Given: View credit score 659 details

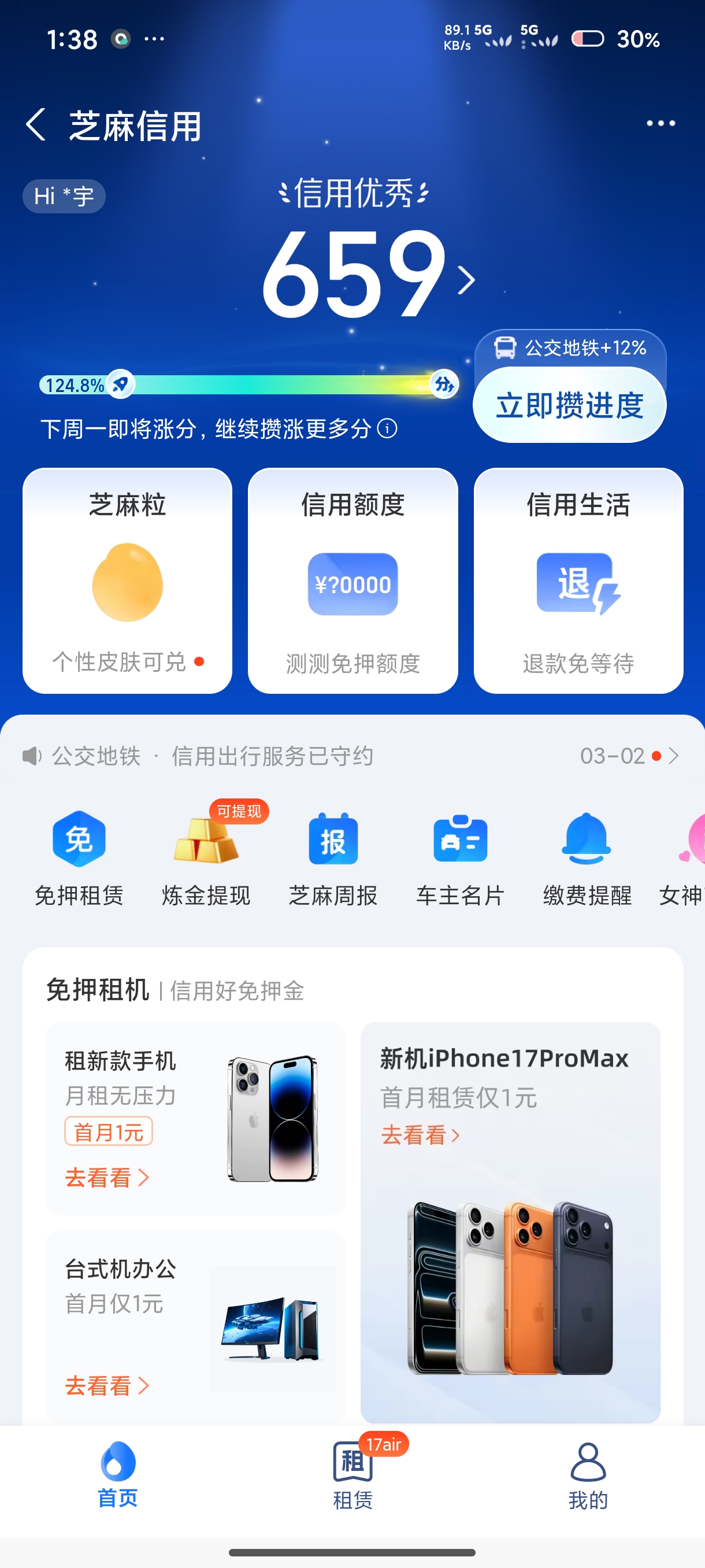Looking at the screenshot, I should pyautogui.click(x=365, y=275).
